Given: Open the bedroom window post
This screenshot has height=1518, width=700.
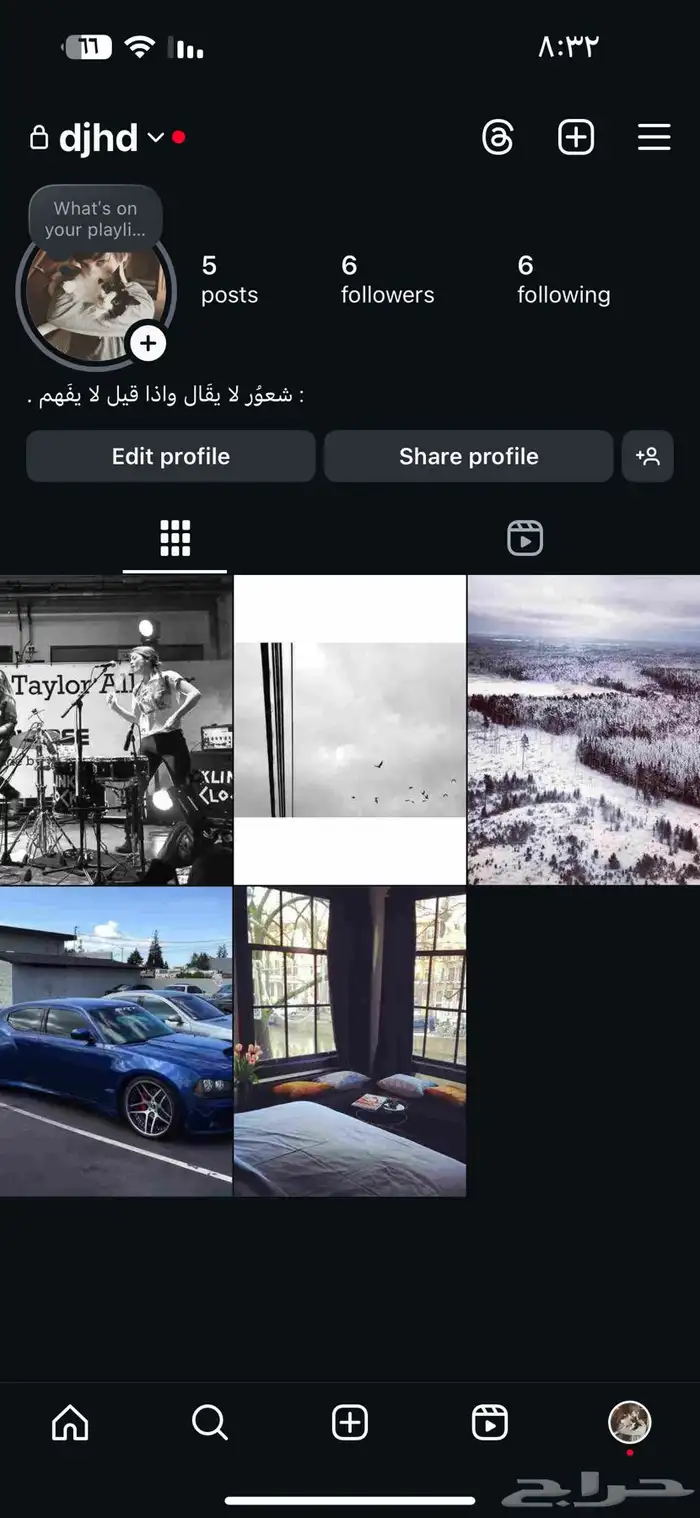Looking at the screenshot, I should [x=350, y=1041].
